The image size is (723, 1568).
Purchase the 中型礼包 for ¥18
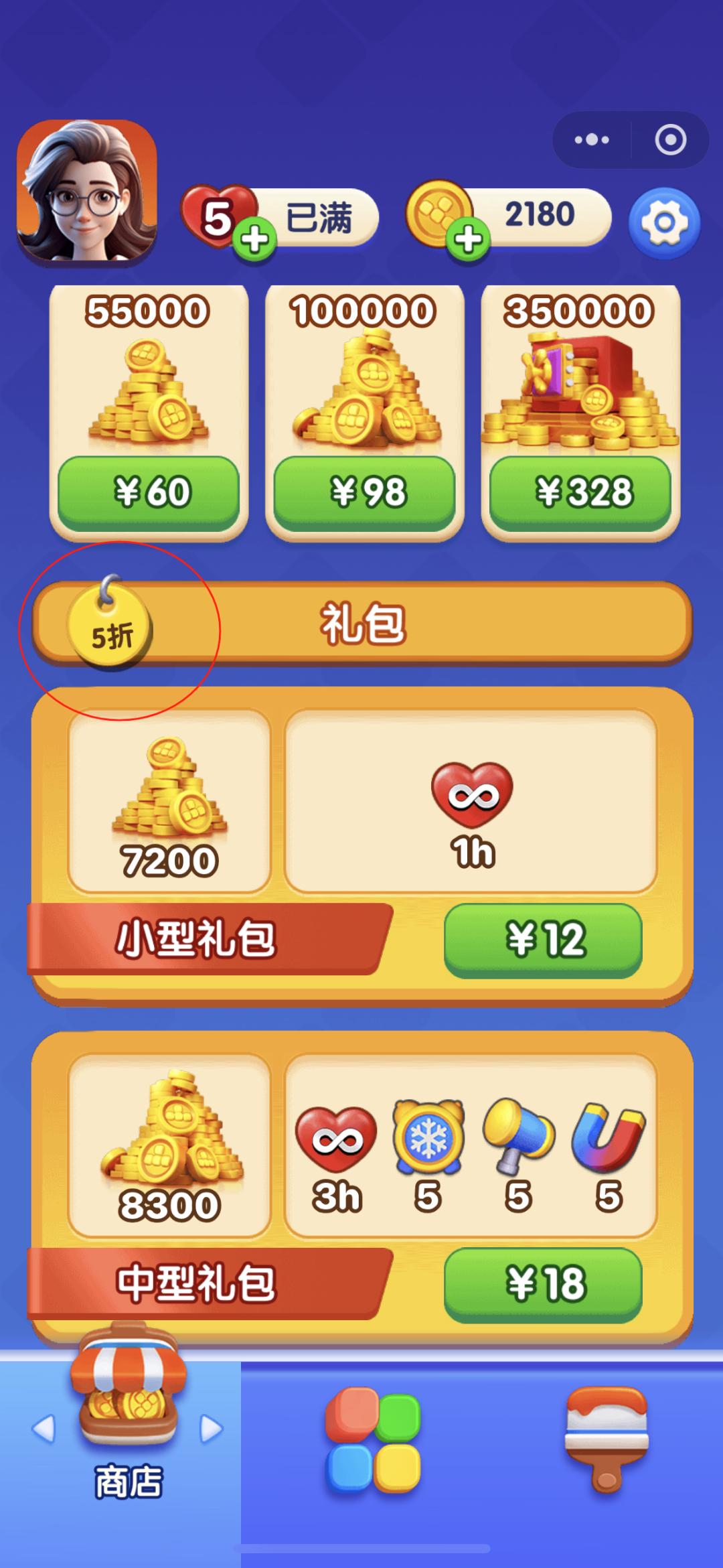(x=543, y=1284)
